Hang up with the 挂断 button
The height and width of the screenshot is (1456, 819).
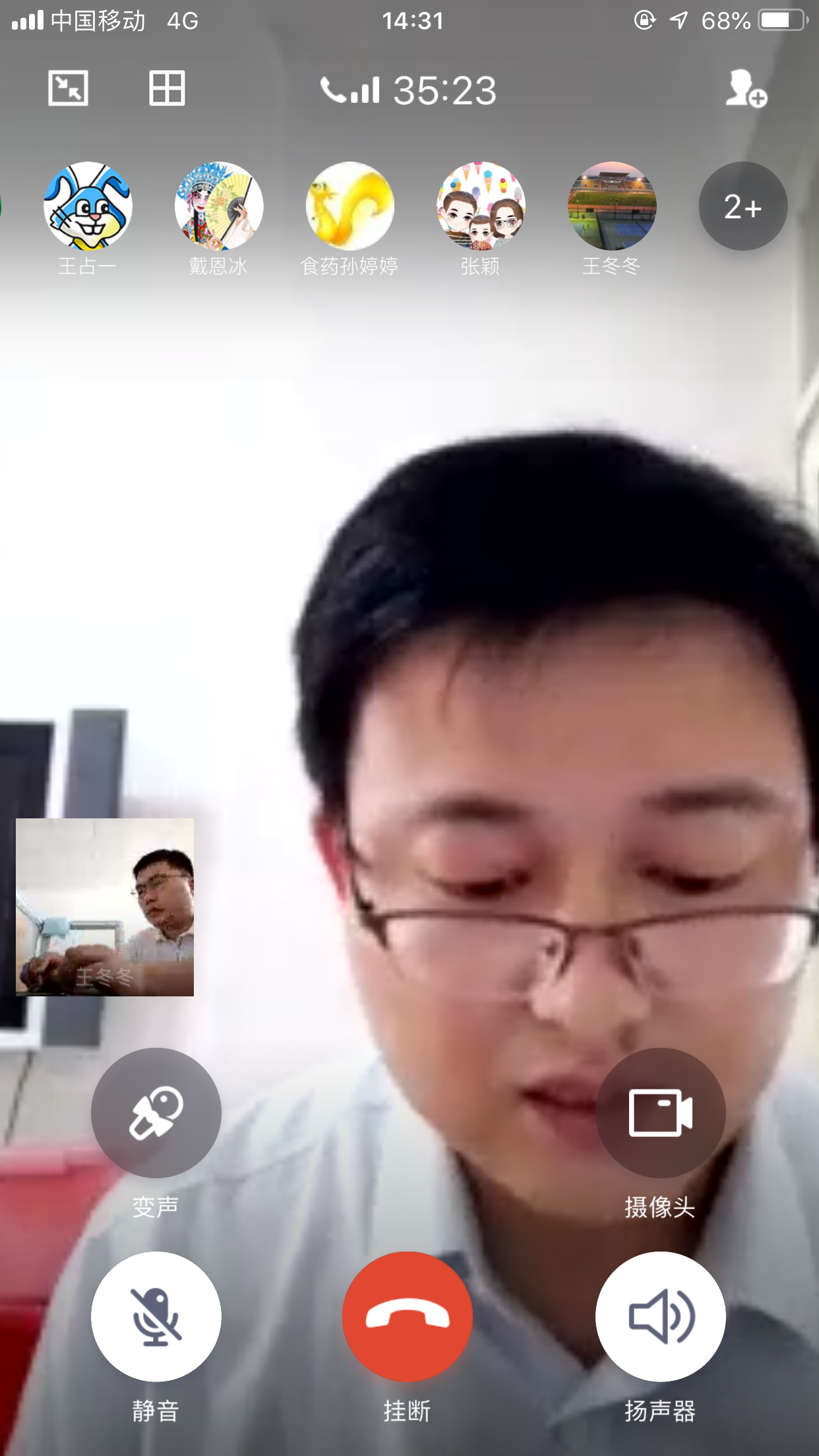[408, 1316]
